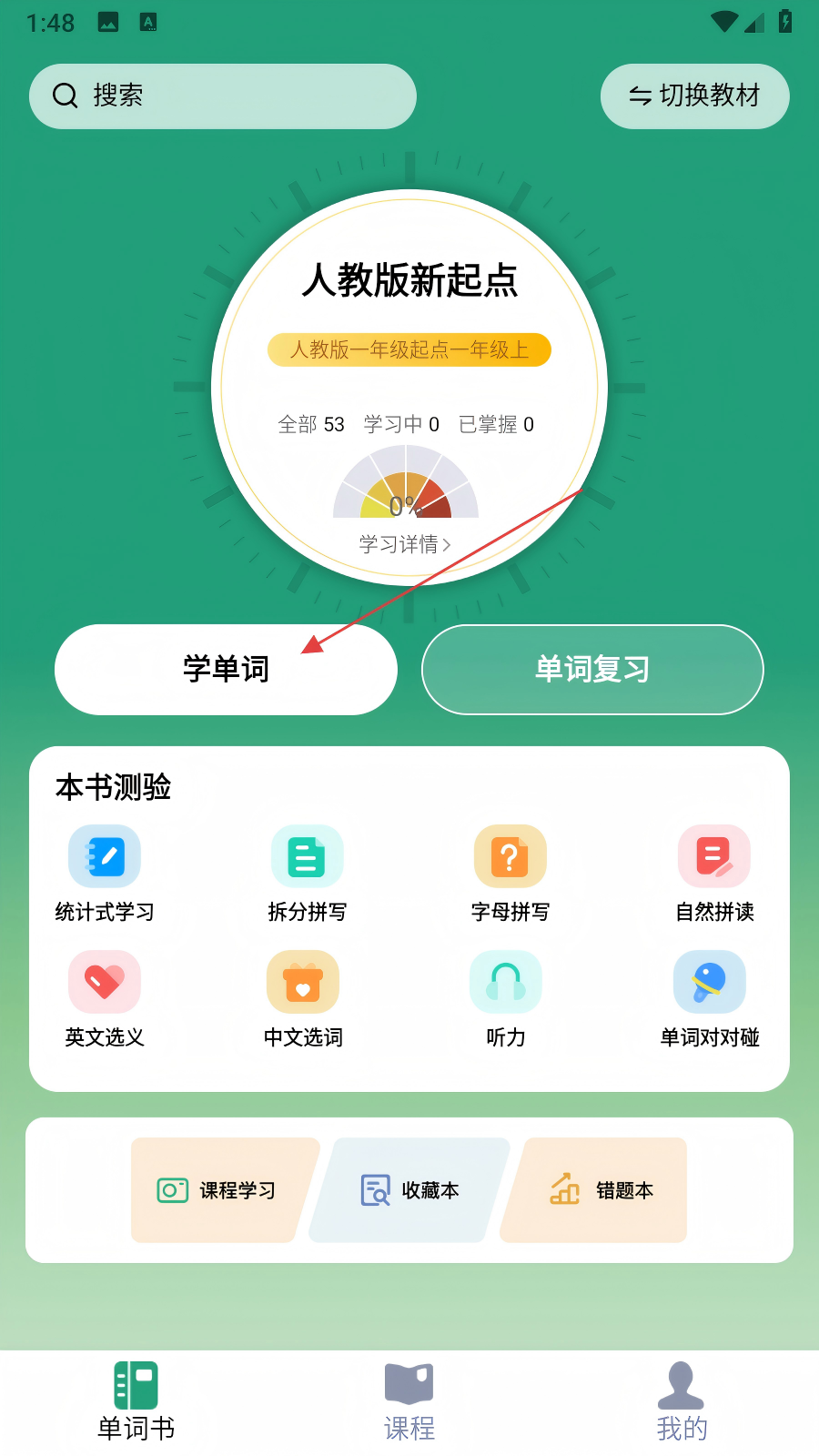The width and height of the screenshot is (819, 1456).
Task: Open 课程学习 course study
Action: [218, 1190]
